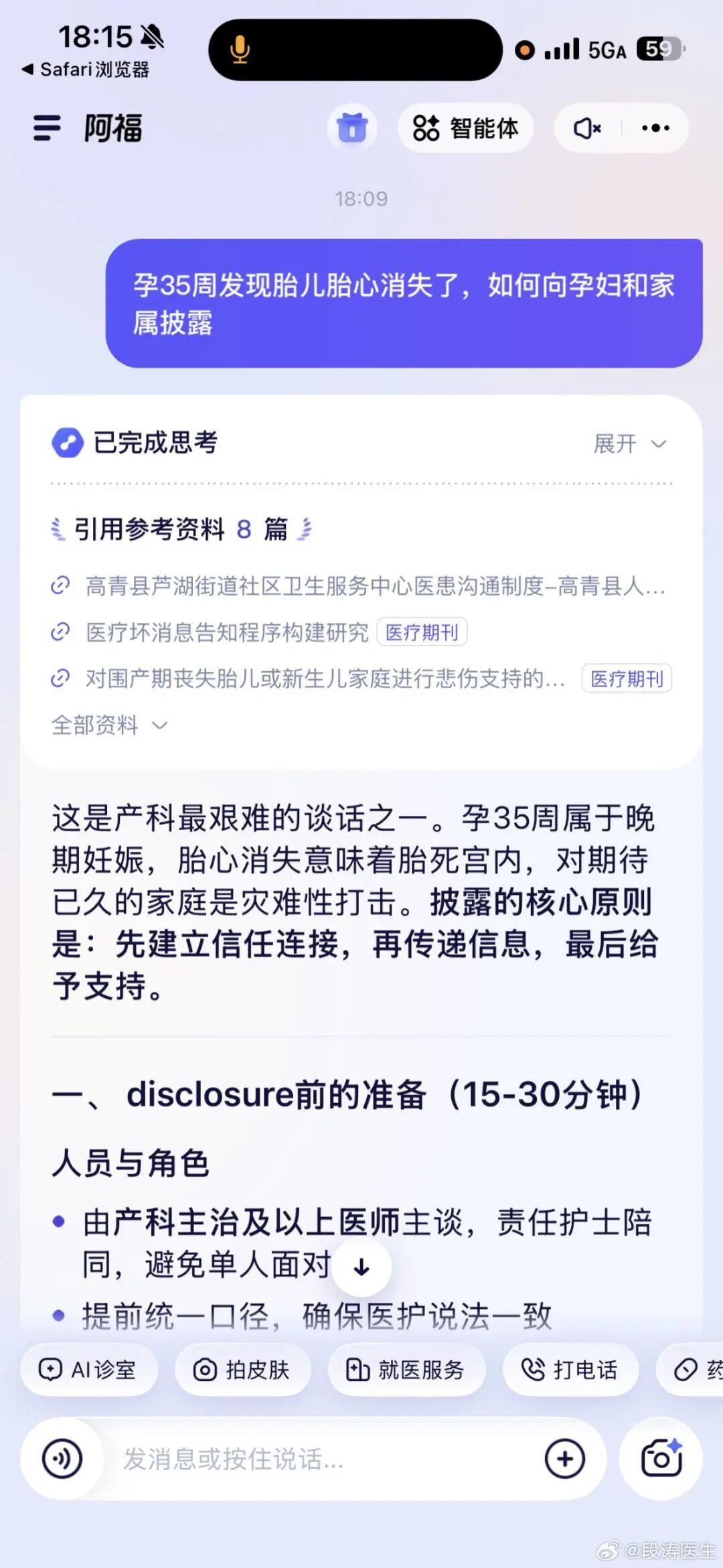This screenshot has height=1568, width=723.
Task: Switch to voice input icon
Action: pos(62,1458)
